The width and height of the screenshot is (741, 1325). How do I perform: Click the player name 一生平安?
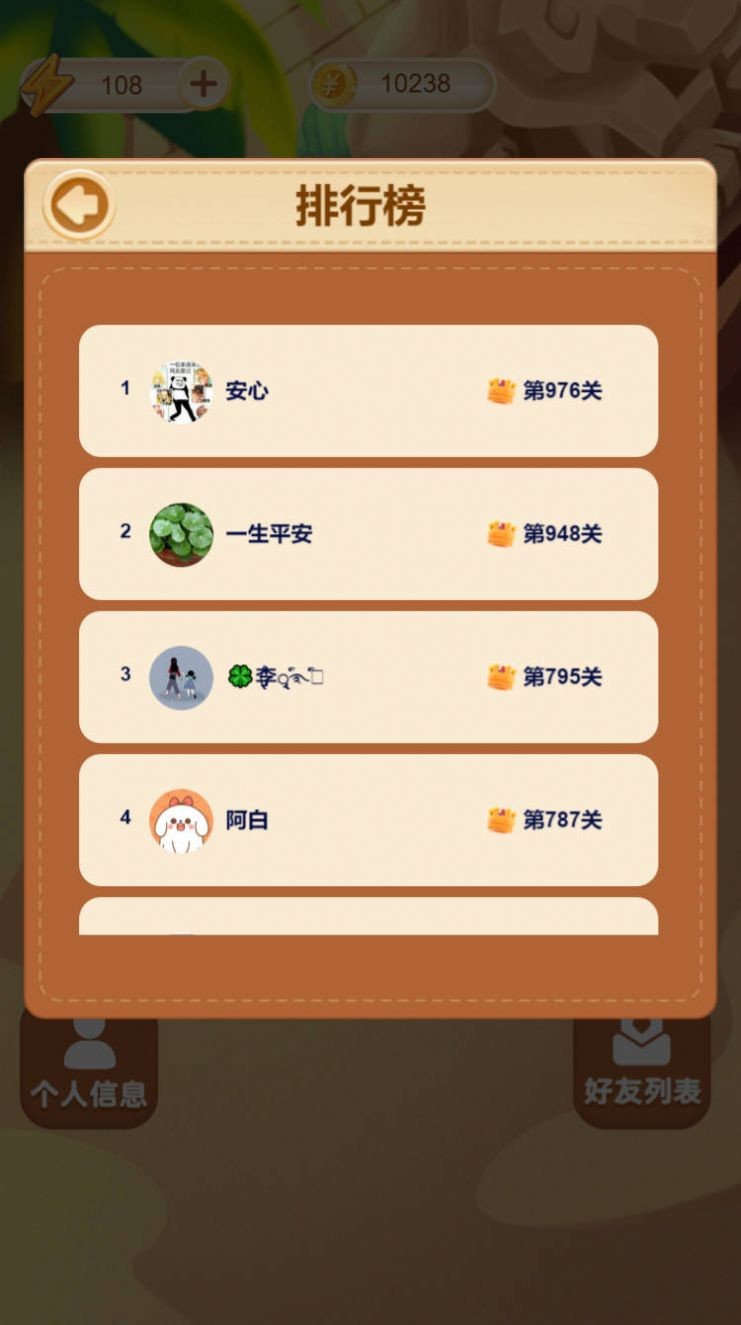(268, 535)
